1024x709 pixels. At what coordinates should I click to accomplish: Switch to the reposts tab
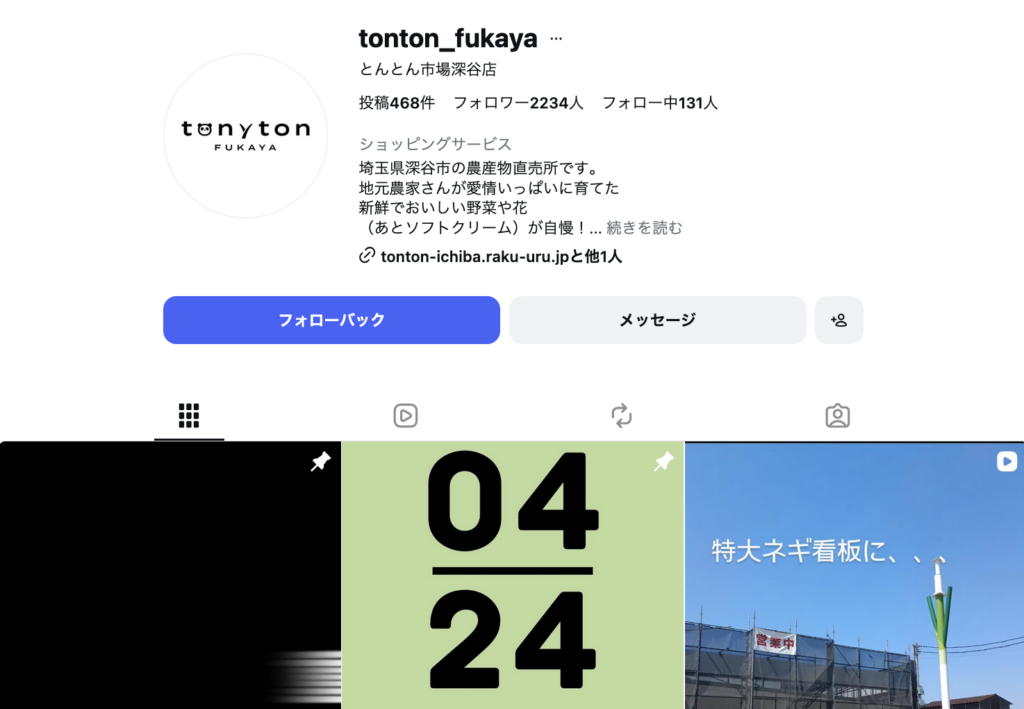tap(621, 415)
